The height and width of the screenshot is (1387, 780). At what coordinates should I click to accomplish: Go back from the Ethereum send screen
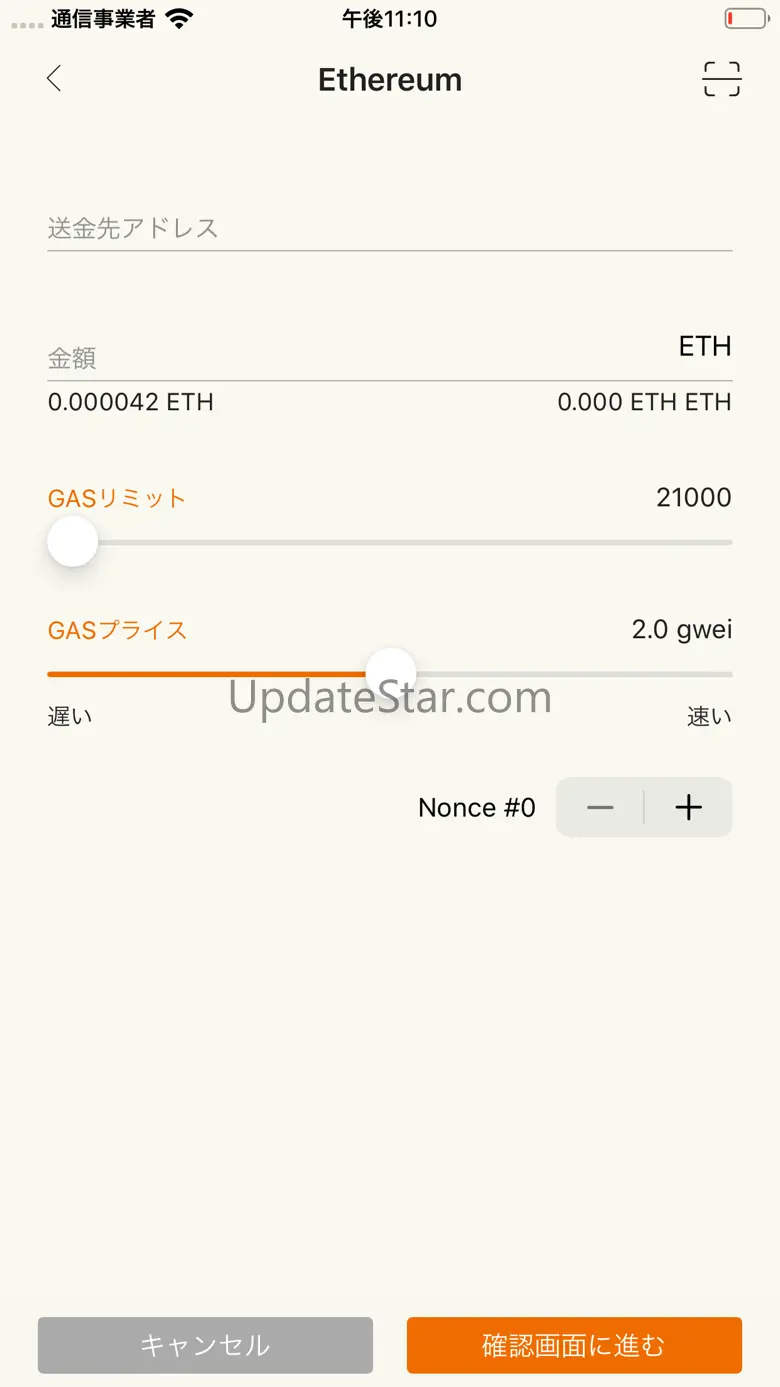[54, 79]
